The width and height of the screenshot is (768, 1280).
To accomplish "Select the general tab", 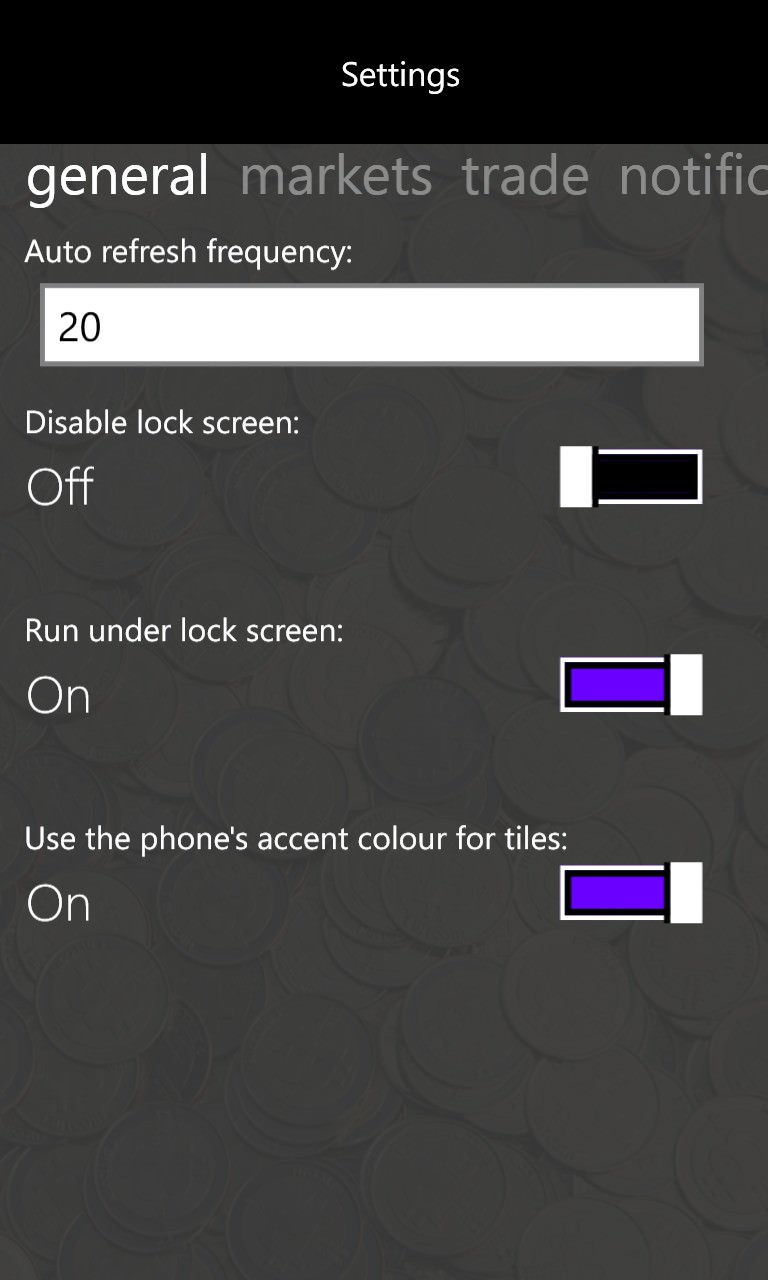I will click(x=118, y=178).
